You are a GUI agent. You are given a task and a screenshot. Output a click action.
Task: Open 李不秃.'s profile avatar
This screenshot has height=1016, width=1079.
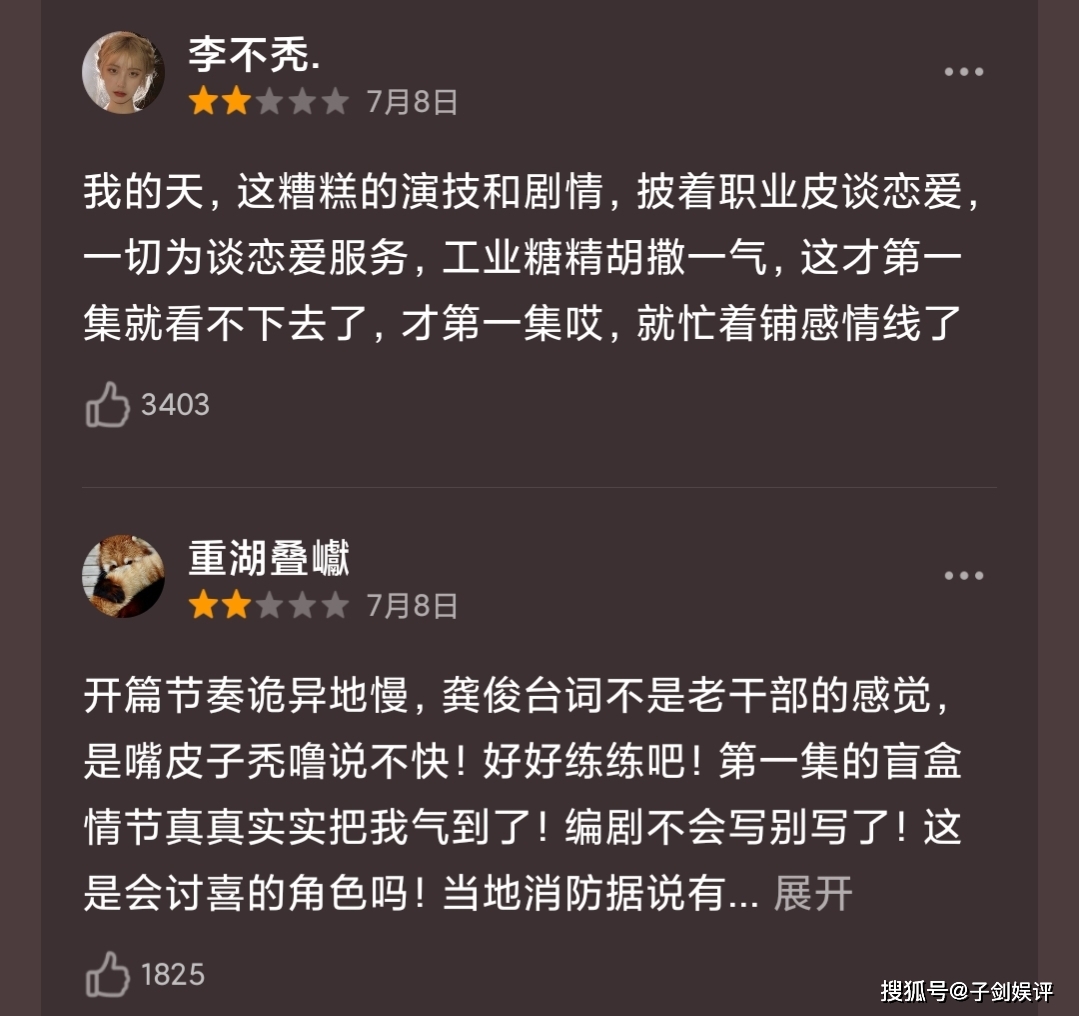click(x=123, y=73)
